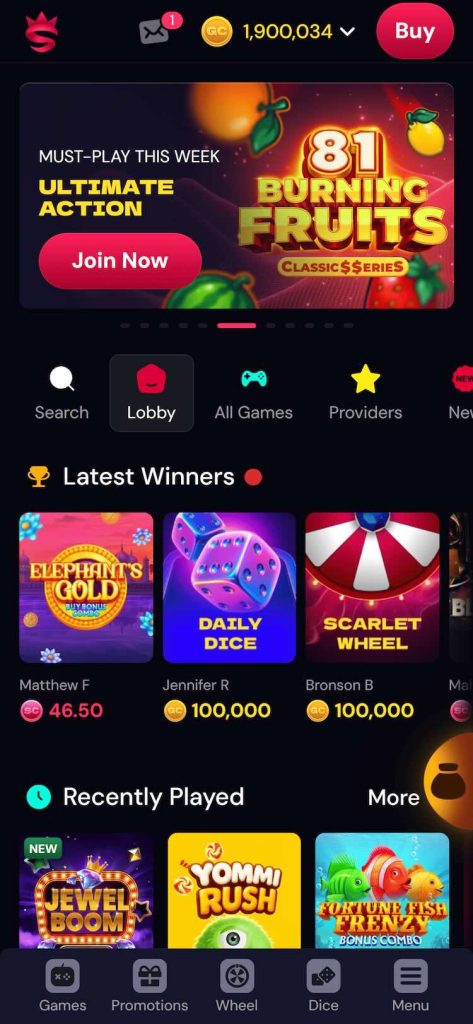
Task: Tap More next to Recently Played
Action: pyautogui.click(x=393, y=797)
